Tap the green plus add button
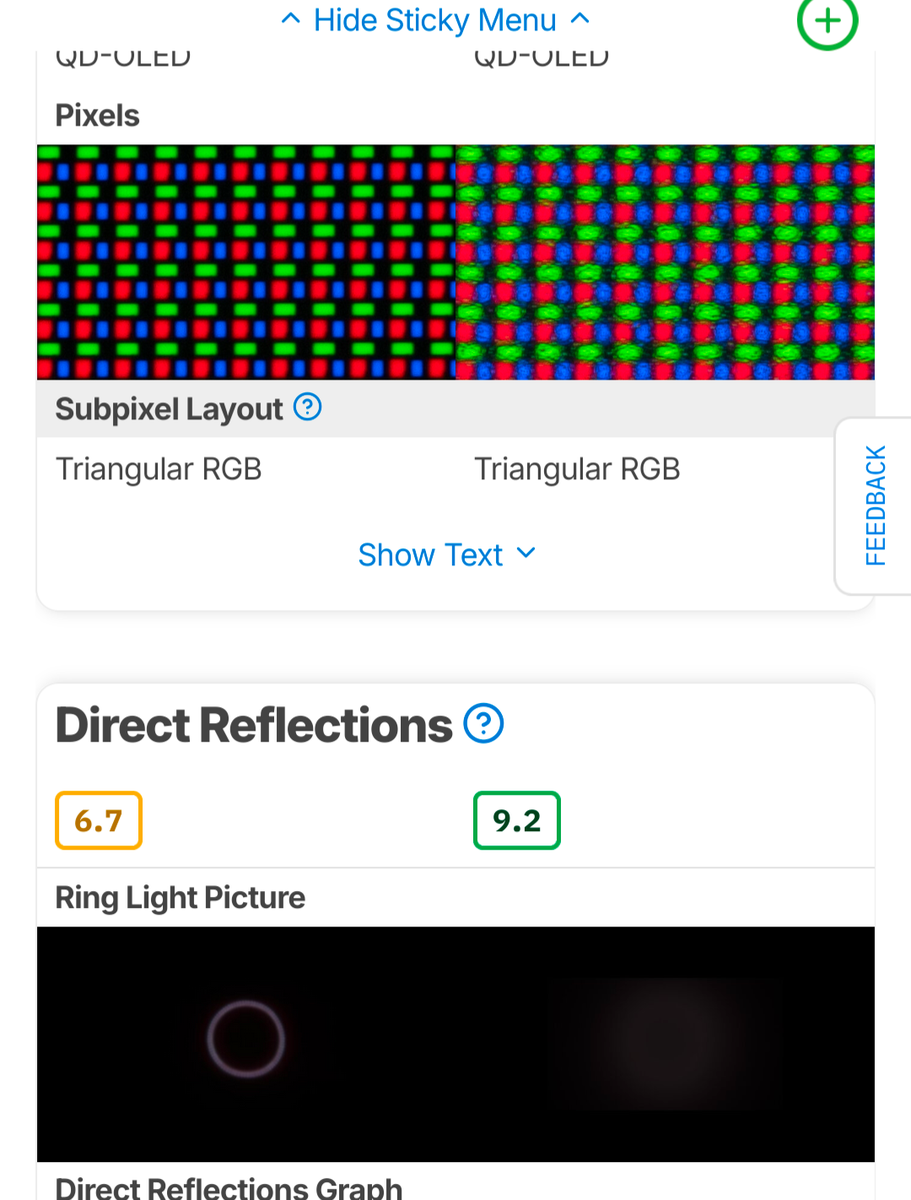Screen dimensions: 911x1200 coord(827,20)
